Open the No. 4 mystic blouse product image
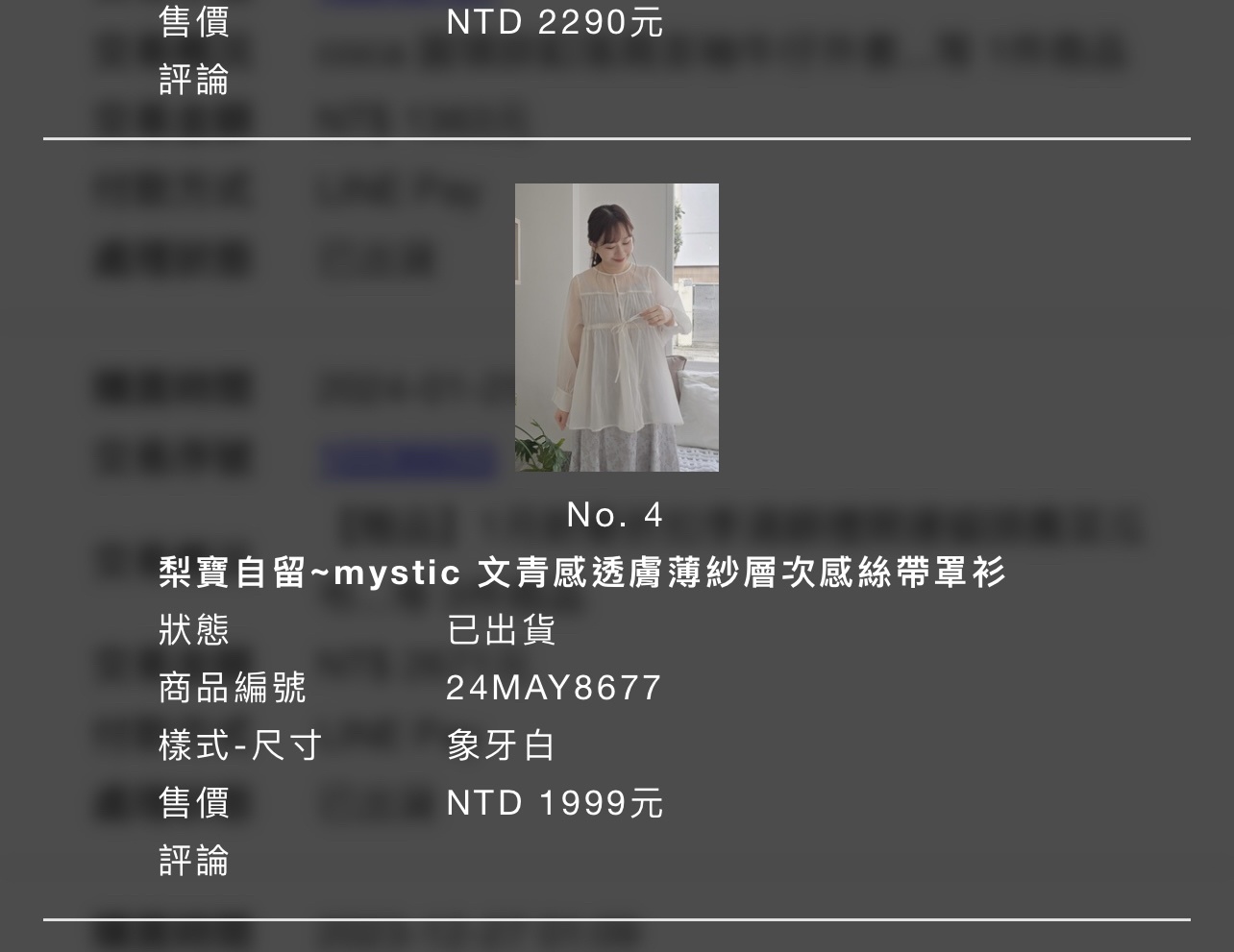The height and width of the screenshot is (952, 1234). coord(616,328)
